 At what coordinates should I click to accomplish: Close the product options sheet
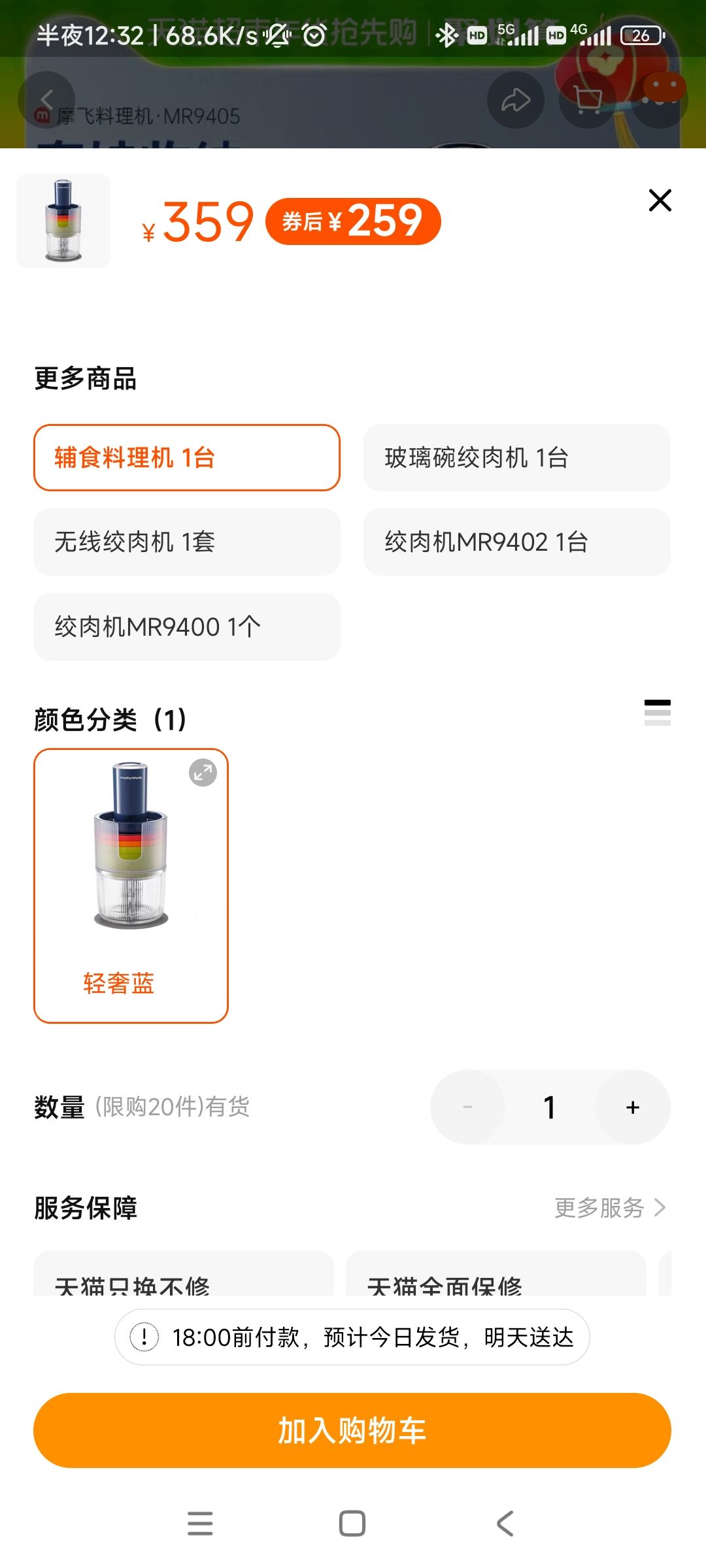(660, 201)
